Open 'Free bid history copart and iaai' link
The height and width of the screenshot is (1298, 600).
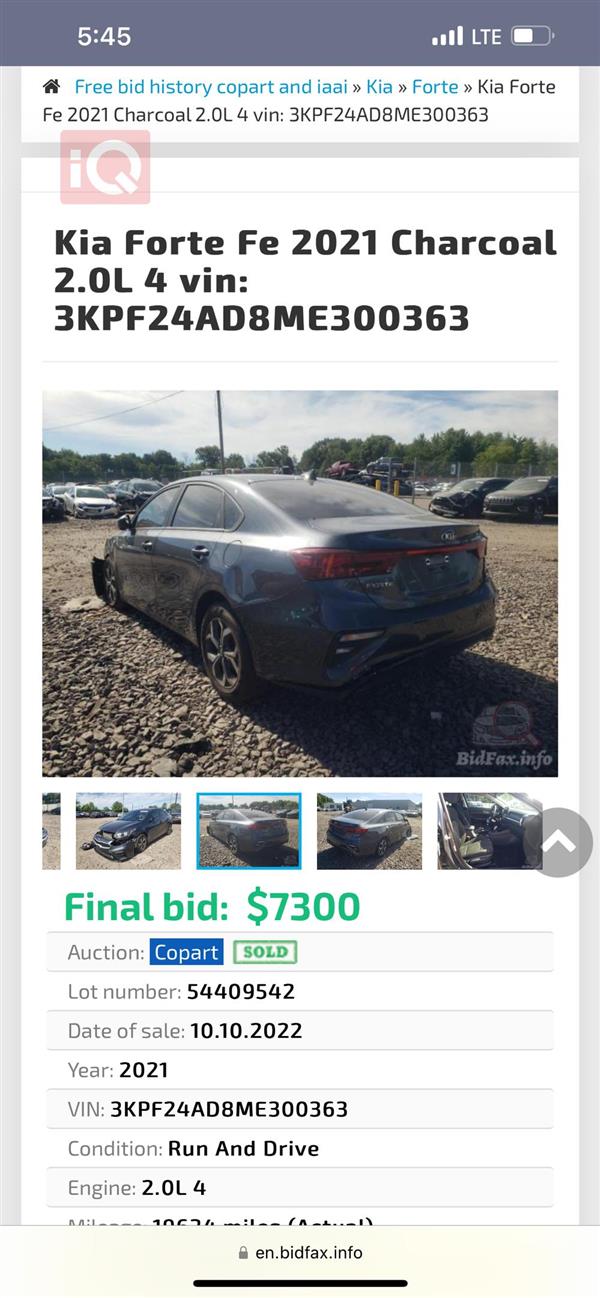point(210,87)
